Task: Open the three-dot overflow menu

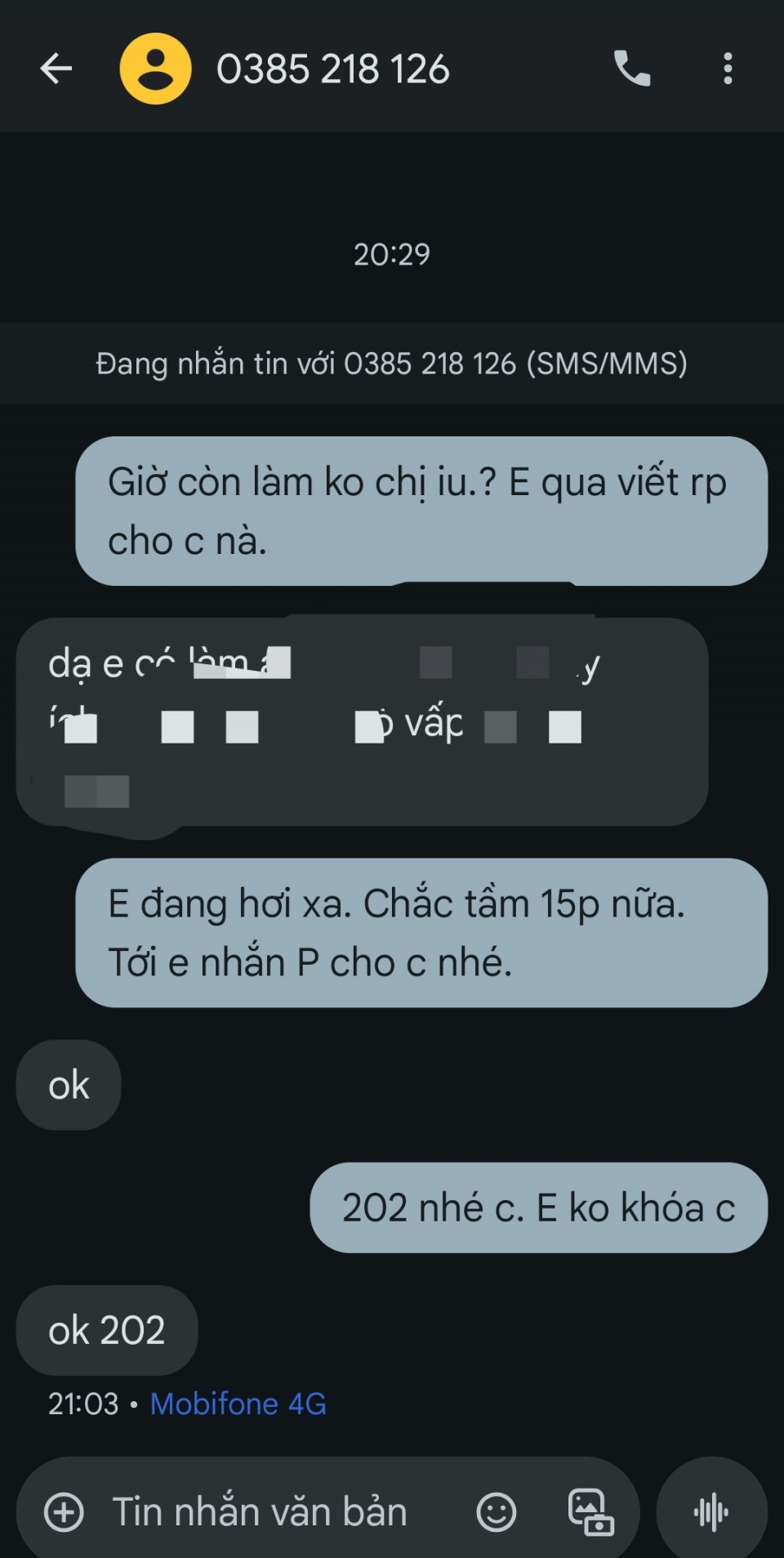Action: pos(728,69)
